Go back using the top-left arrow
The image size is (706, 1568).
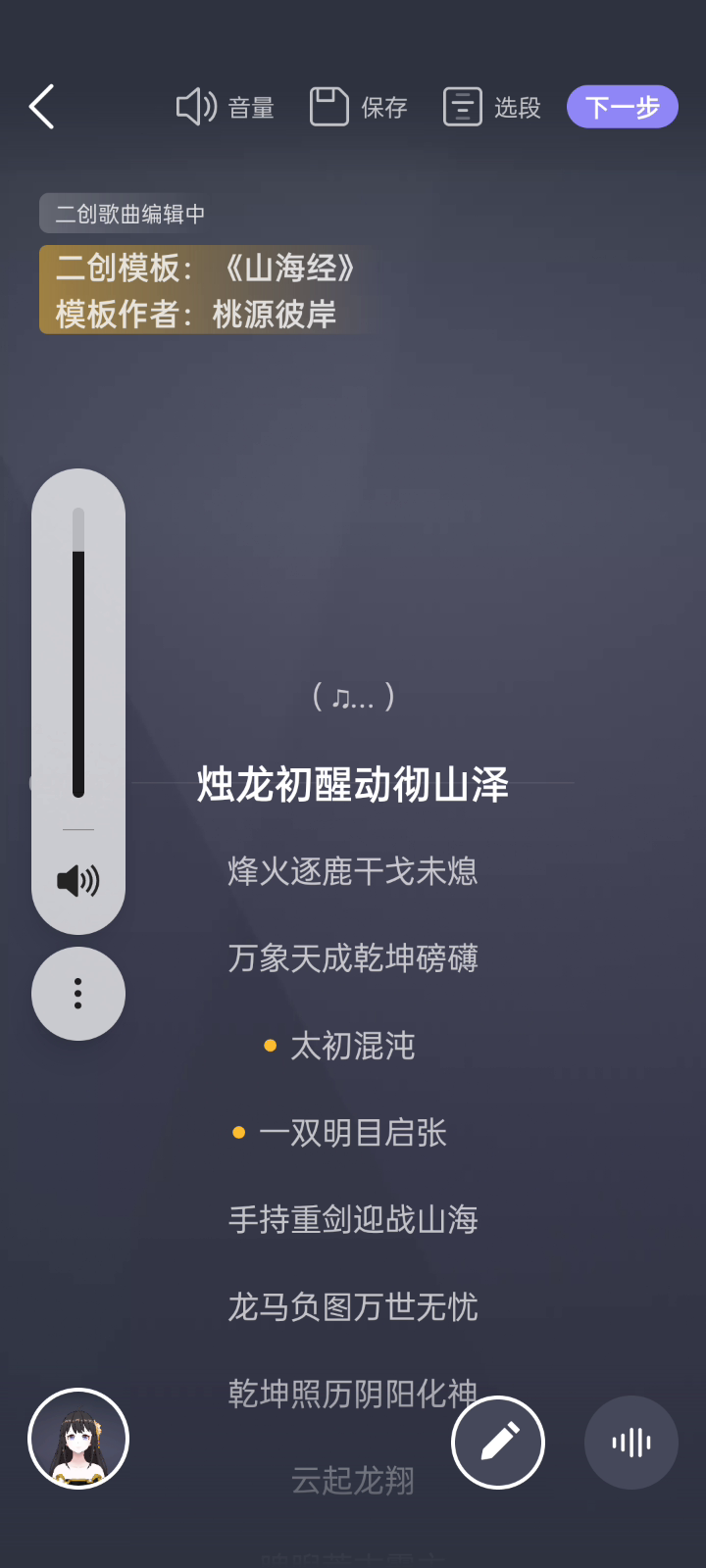[x=42, y=107]
